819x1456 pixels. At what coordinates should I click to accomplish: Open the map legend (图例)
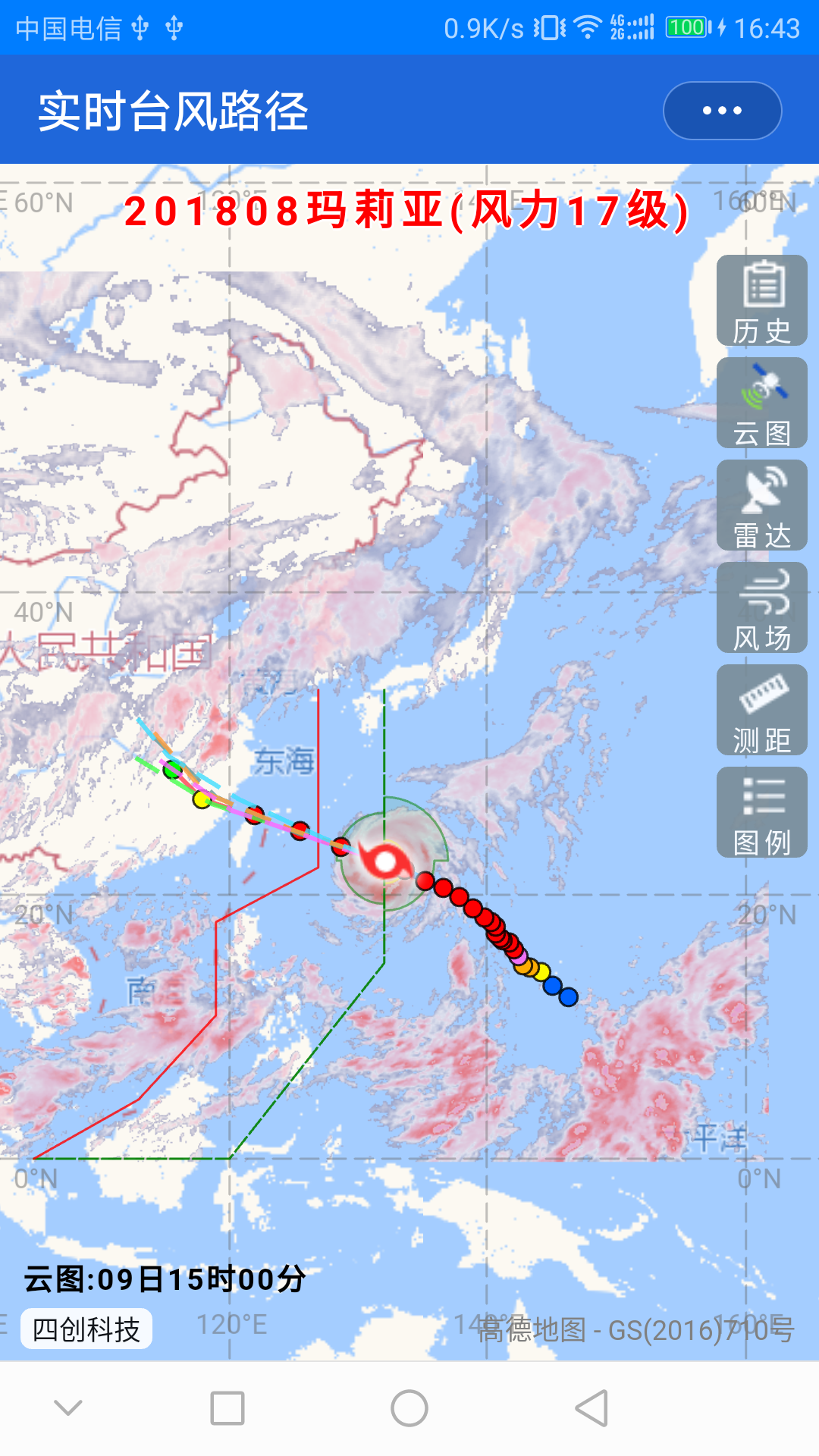[x=761, y=812]
